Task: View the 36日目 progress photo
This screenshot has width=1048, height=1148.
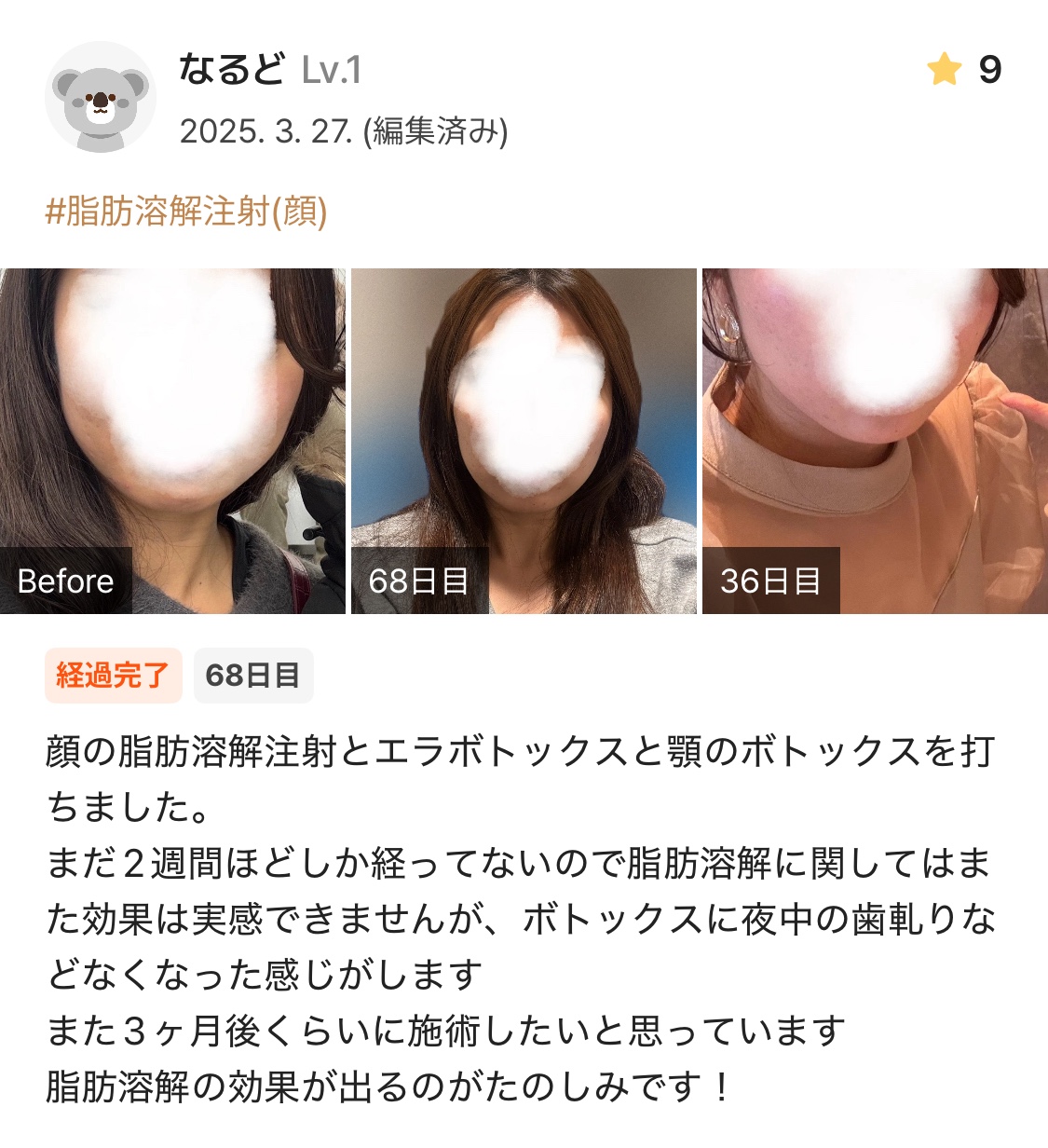Action: pyautogui.click(x=875, y=441)
